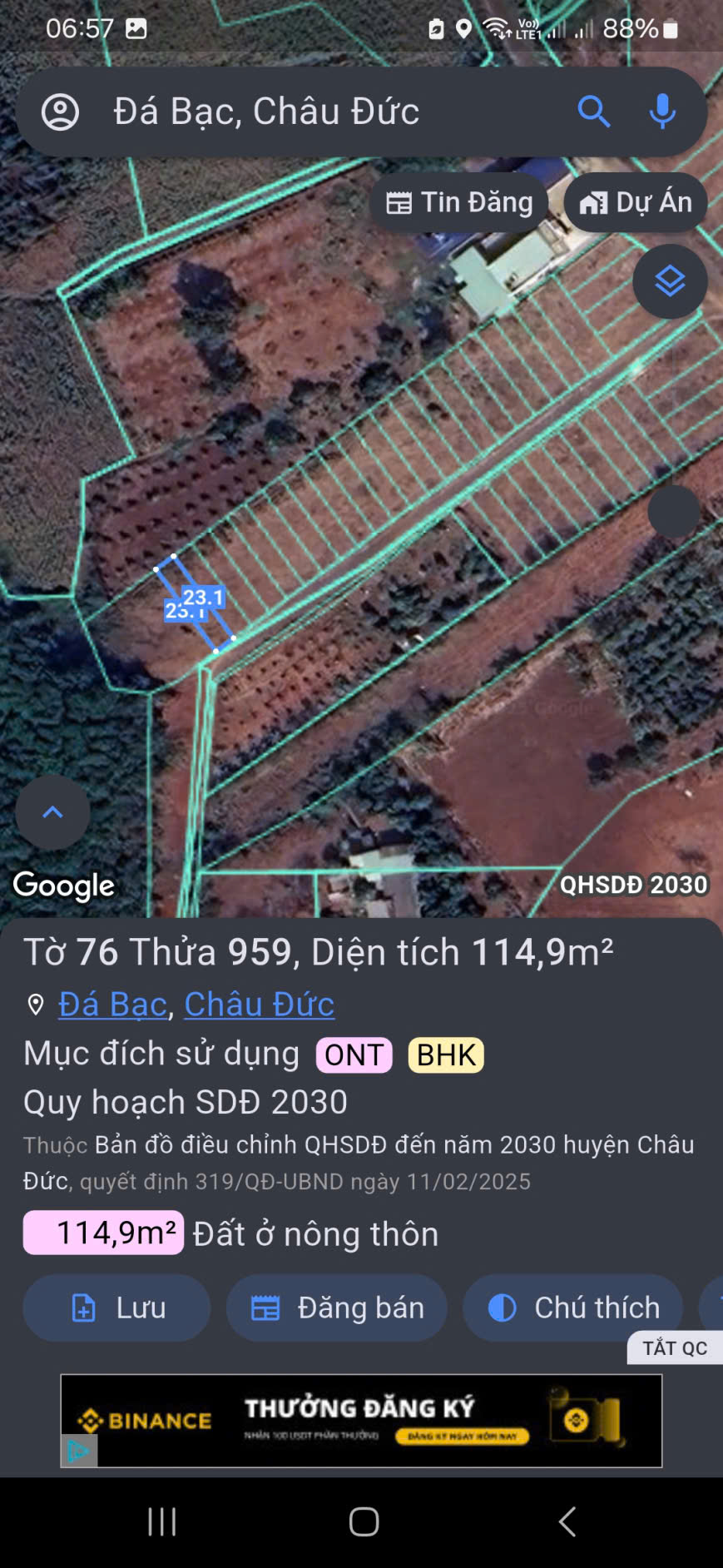The image size is (723, 1568).
Task: Toggle the BHK land-use tag
Action: click(444, 1054)
